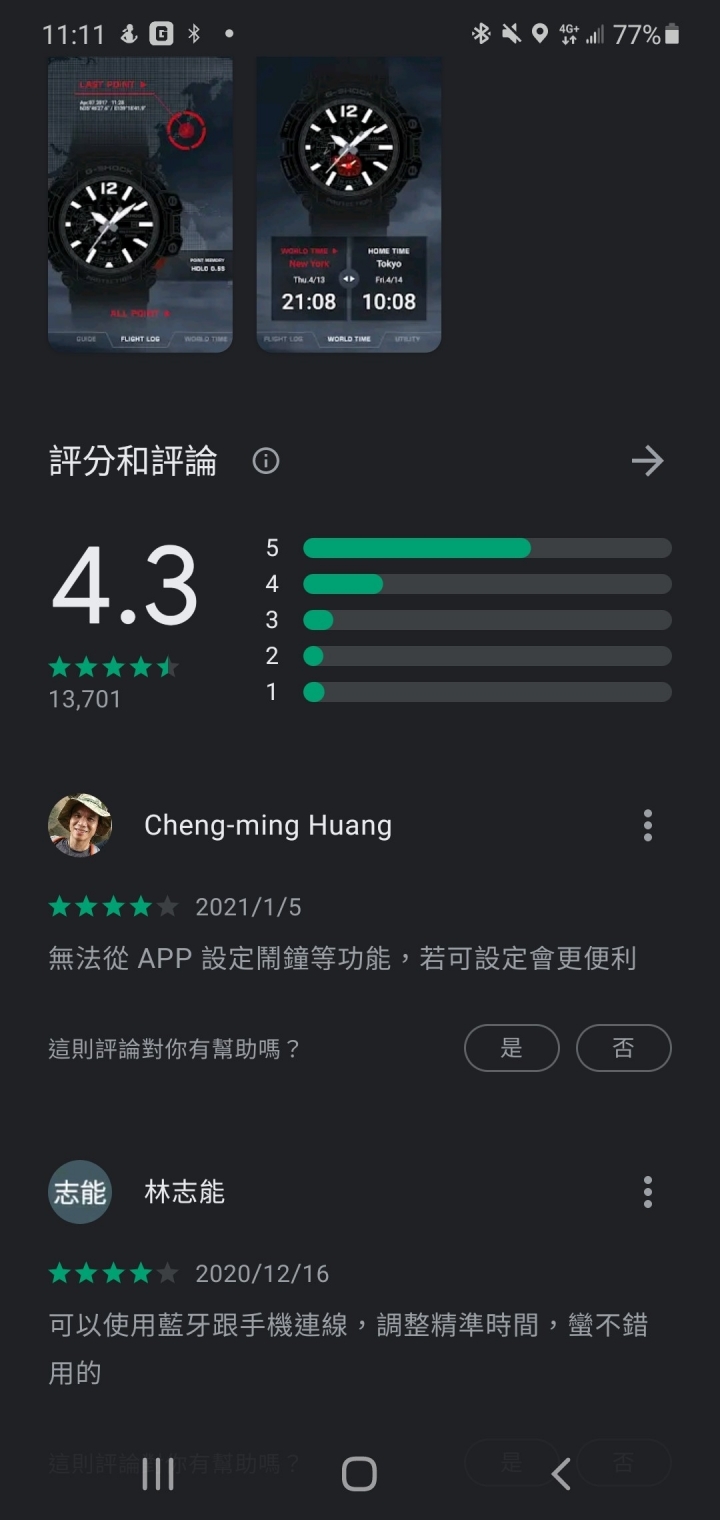720x1520 pixels.
Task: Go back with the system back button
Action: pos(561,1474)
